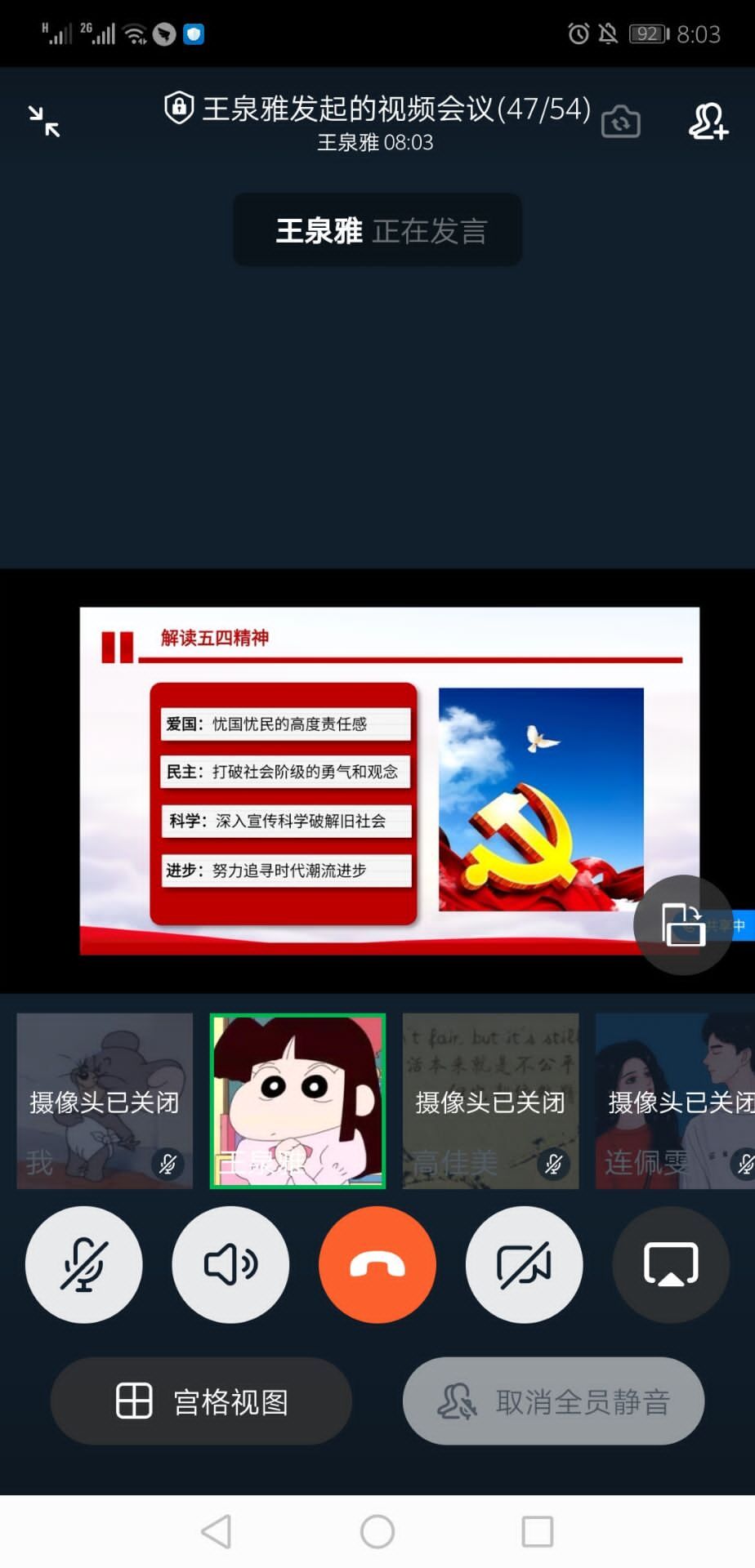Go back using the system navigation

tap(217, 1531)
